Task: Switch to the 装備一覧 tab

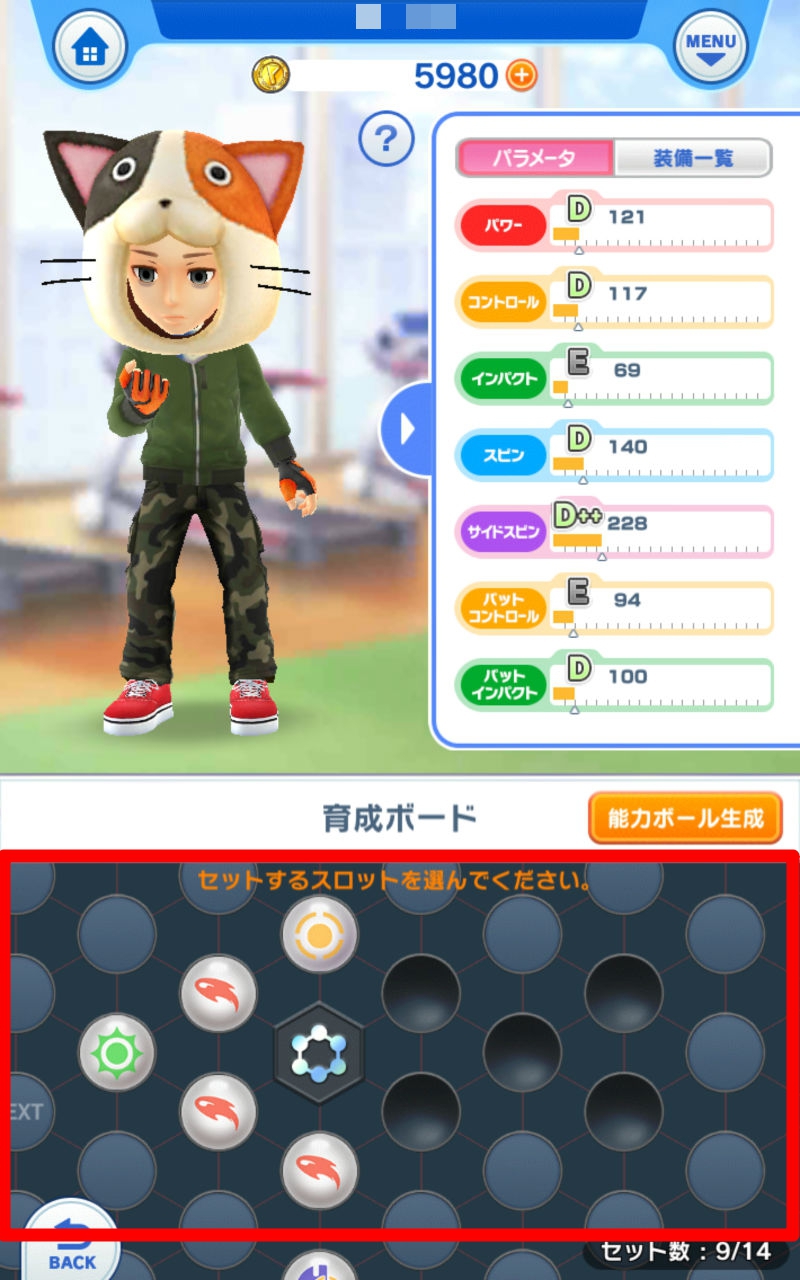Action: click(692, 158)
